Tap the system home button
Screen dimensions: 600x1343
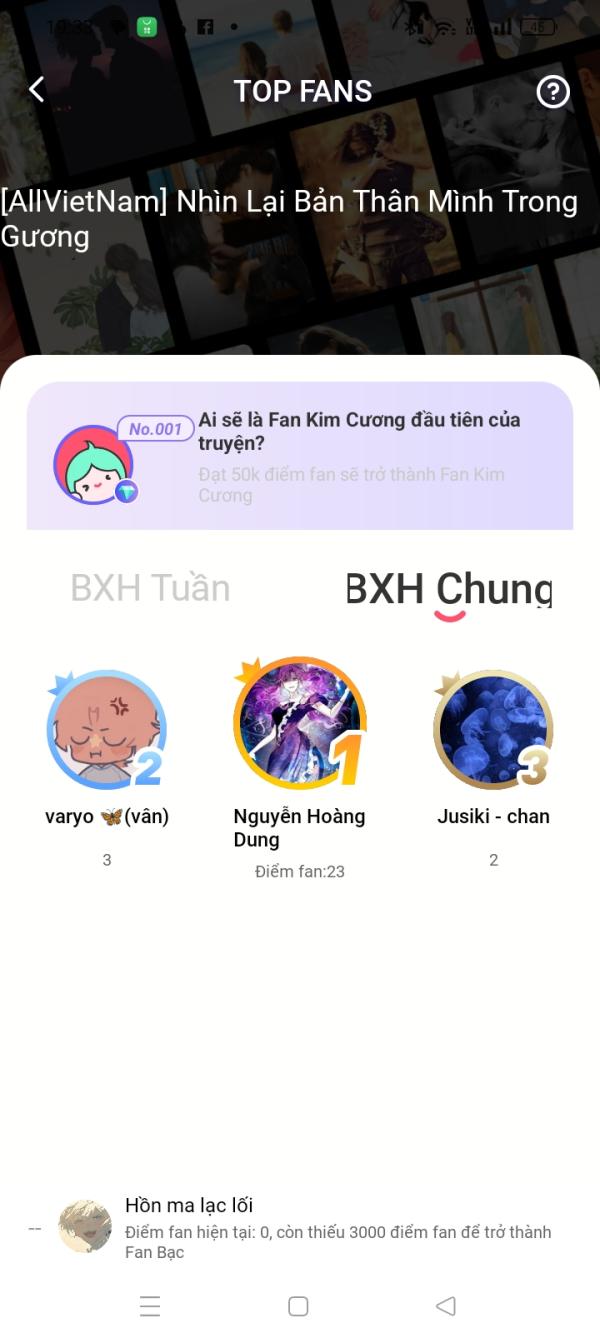[298, 1306]
